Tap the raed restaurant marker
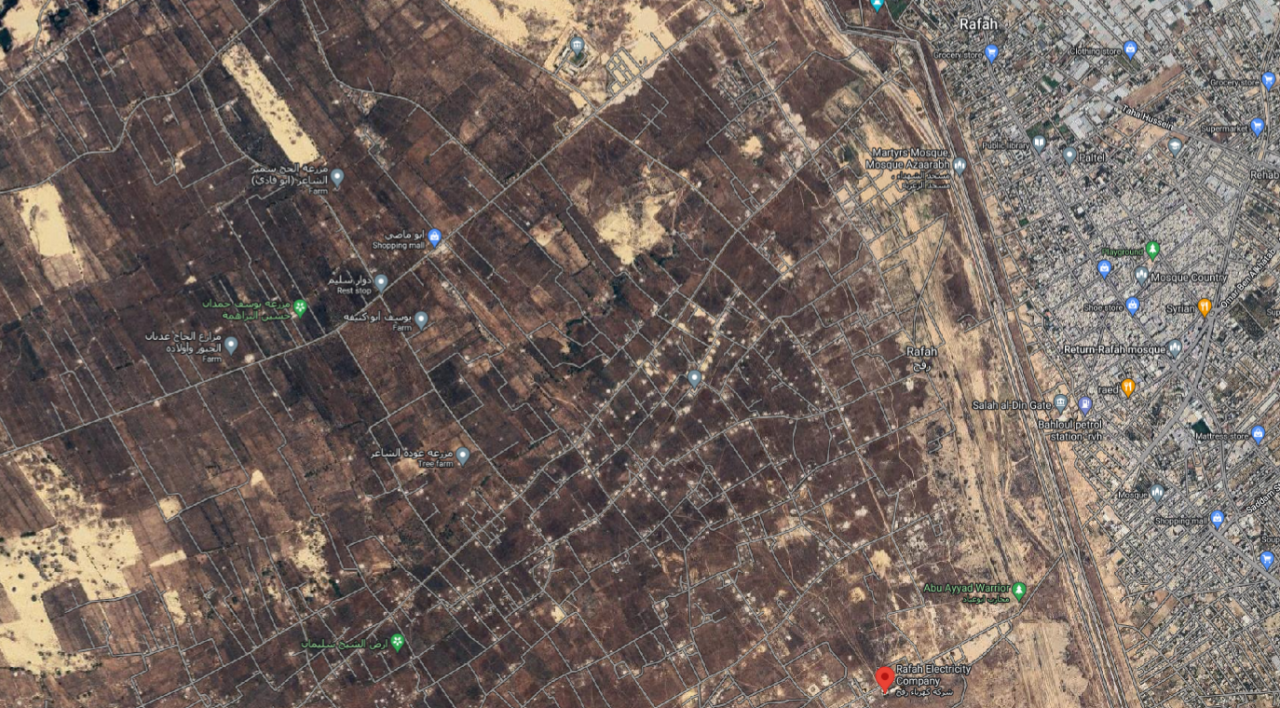 pos(1128,388)
